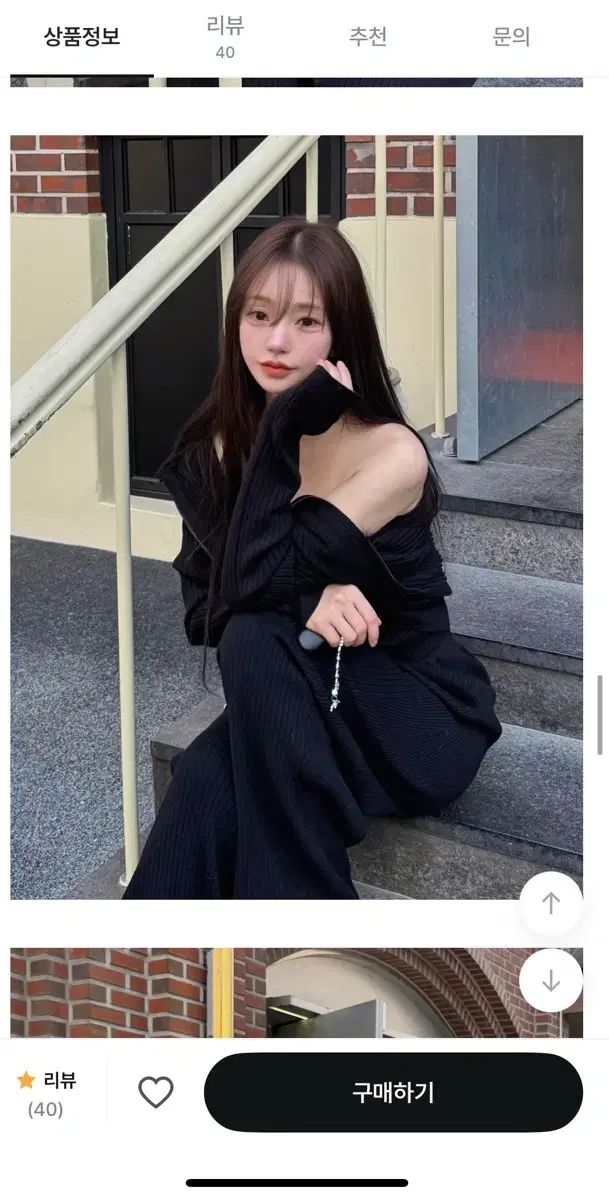Tap 구매하기 to purchase
This screenshot has height=1200, width=609.
tap(393, 1092)
